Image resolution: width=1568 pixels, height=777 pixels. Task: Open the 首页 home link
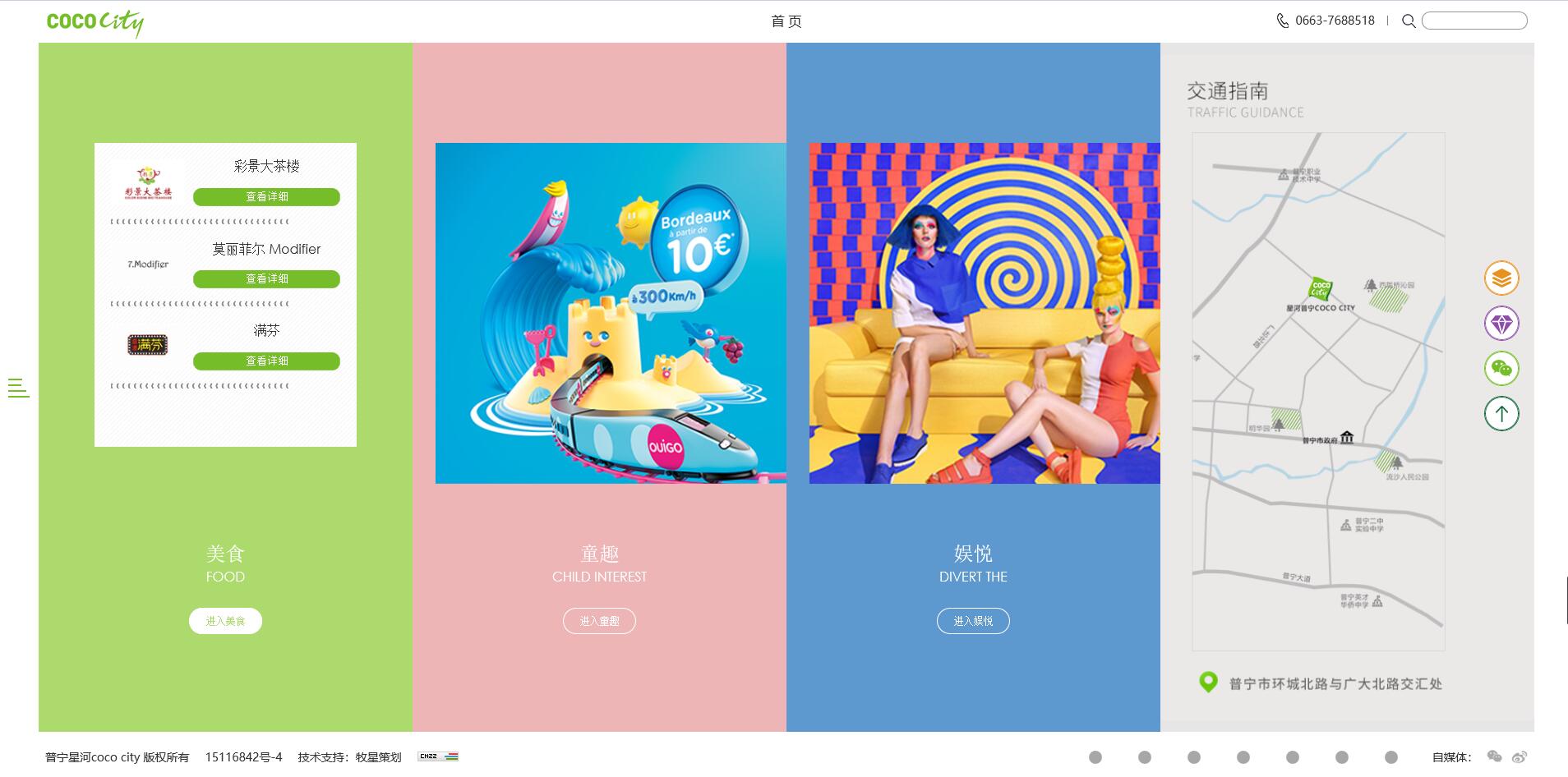click(x=786, y=21)
